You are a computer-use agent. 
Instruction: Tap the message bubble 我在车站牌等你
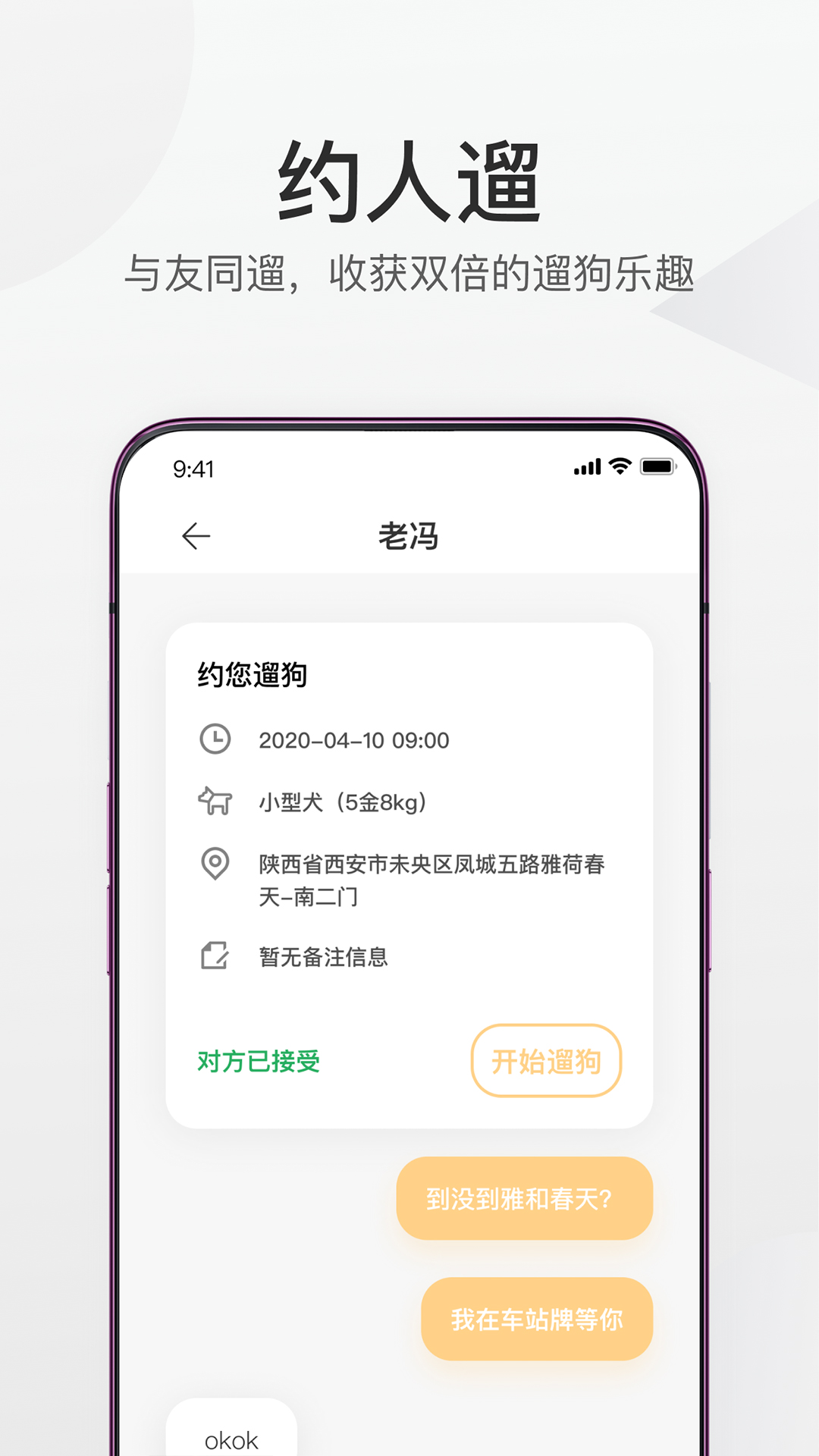(537, 1318)
